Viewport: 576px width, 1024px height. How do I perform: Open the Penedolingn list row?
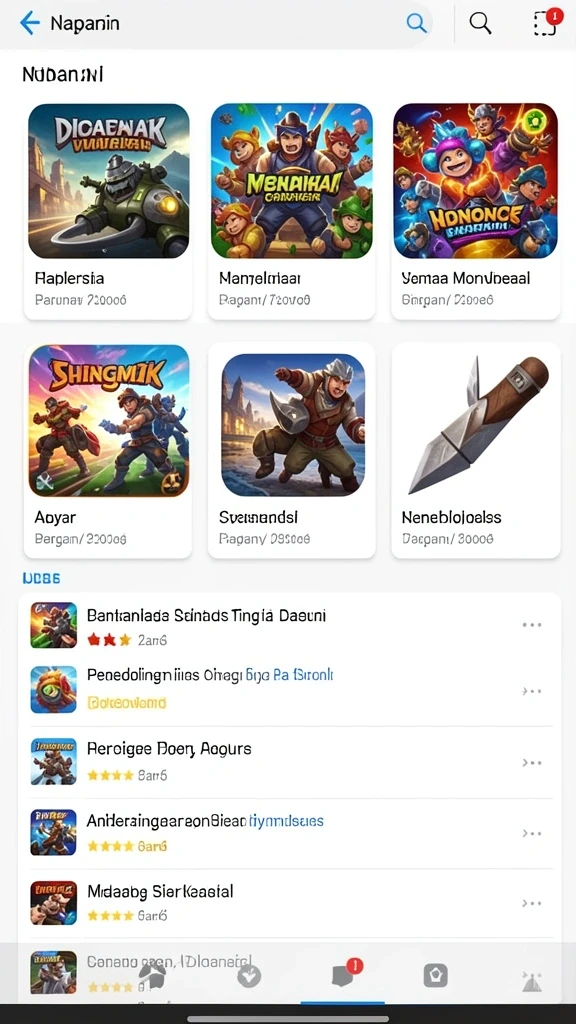(x=289, y=690)
